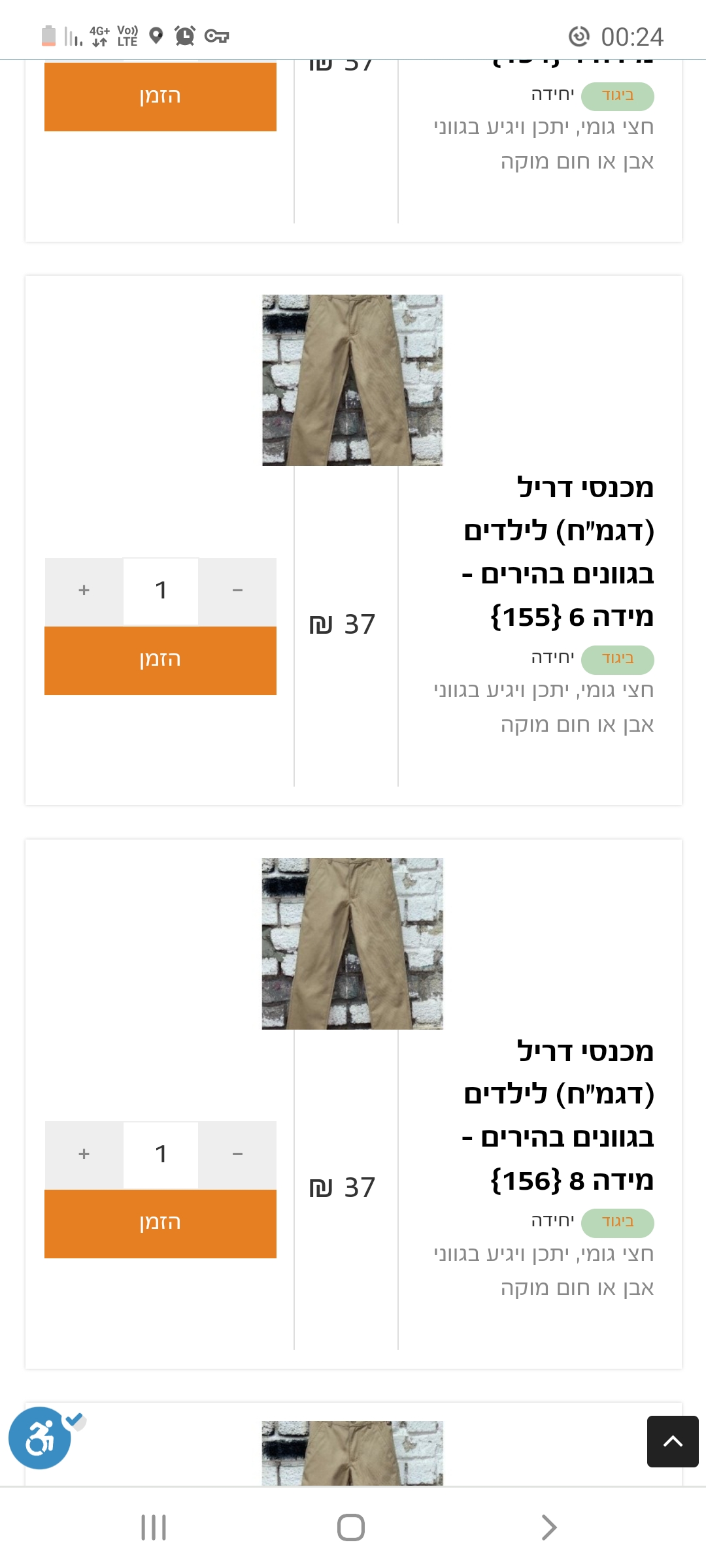Jump back to top of page
Screen dimensions: 706x1568
click(672, 1441)
